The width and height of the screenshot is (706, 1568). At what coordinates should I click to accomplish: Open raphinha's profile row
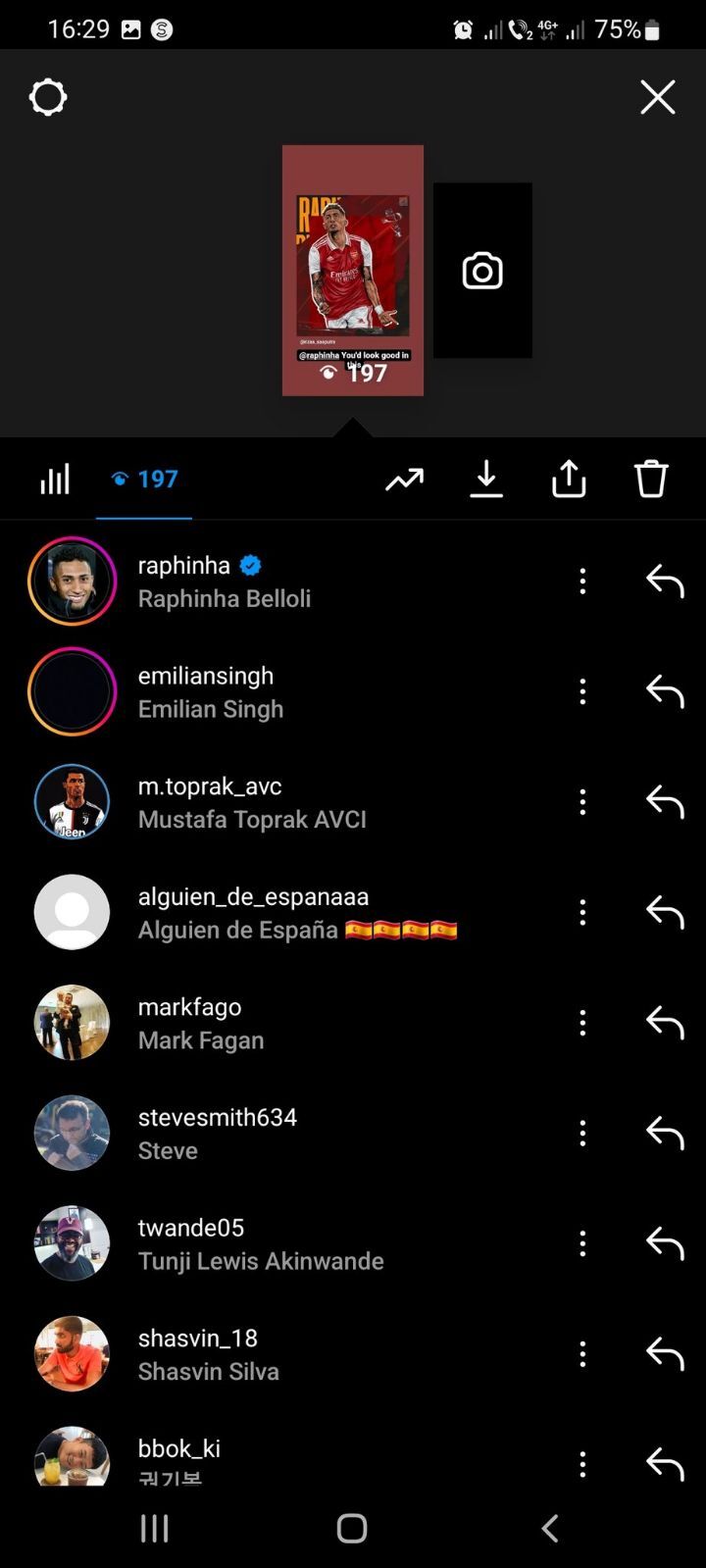224,582
